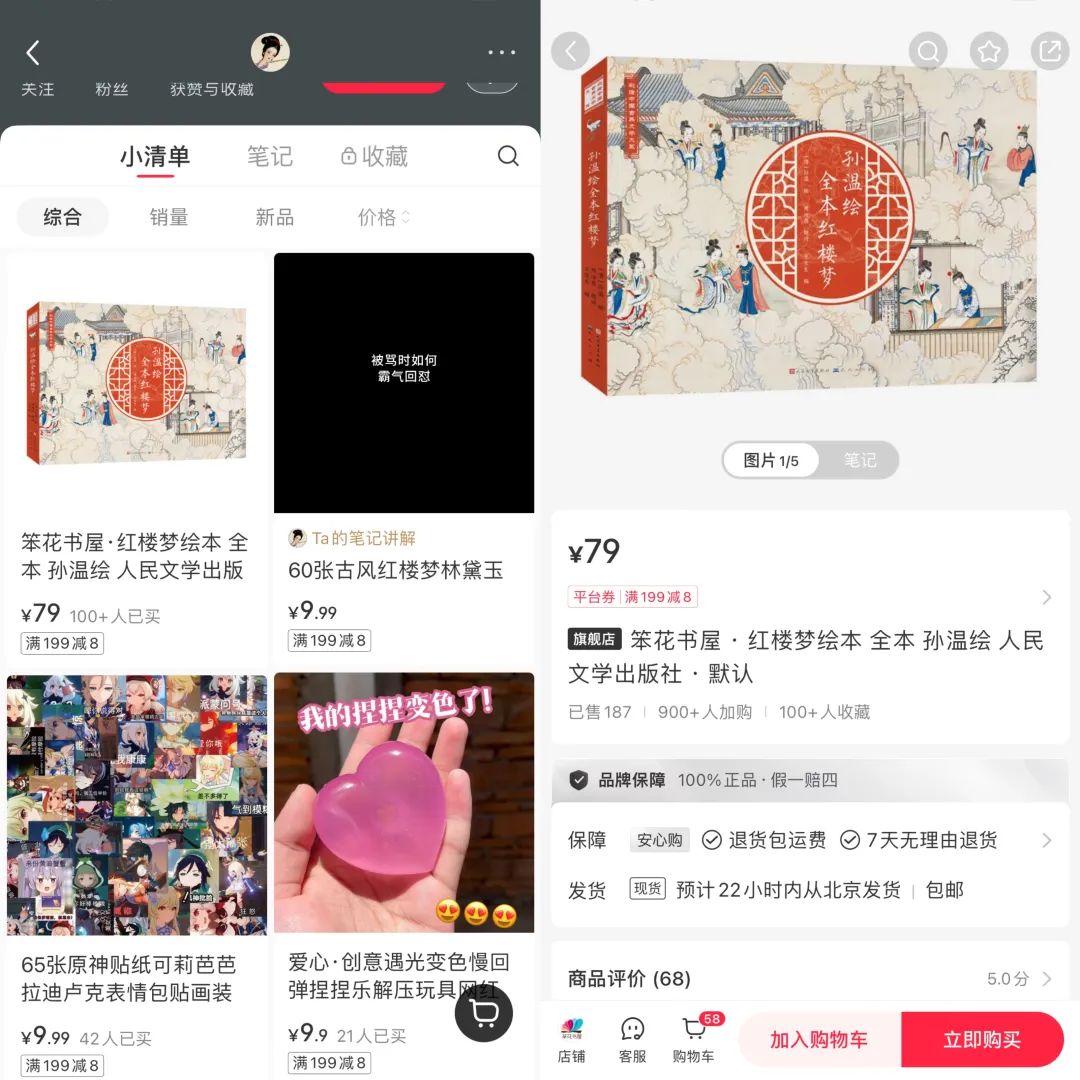1080x1080 pixels.
Task: Go back from the profile page
Action: tap(33, 52)
